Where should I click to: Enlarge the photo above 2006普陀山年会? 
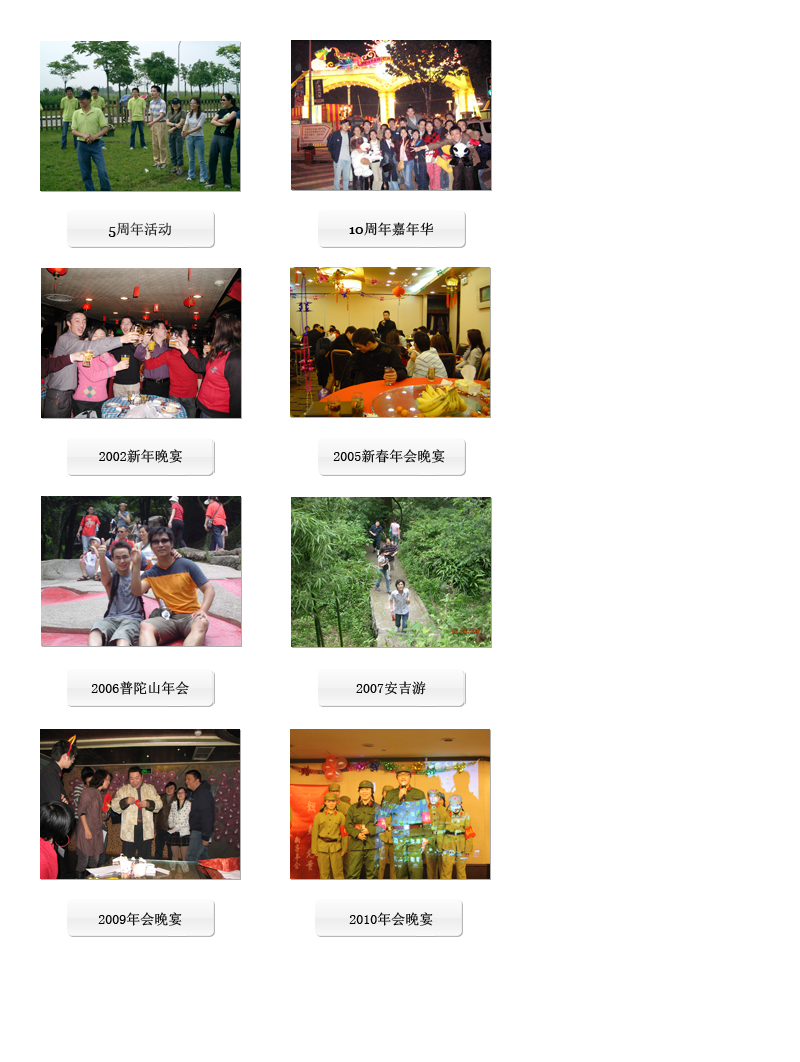(x=141, y=571)
